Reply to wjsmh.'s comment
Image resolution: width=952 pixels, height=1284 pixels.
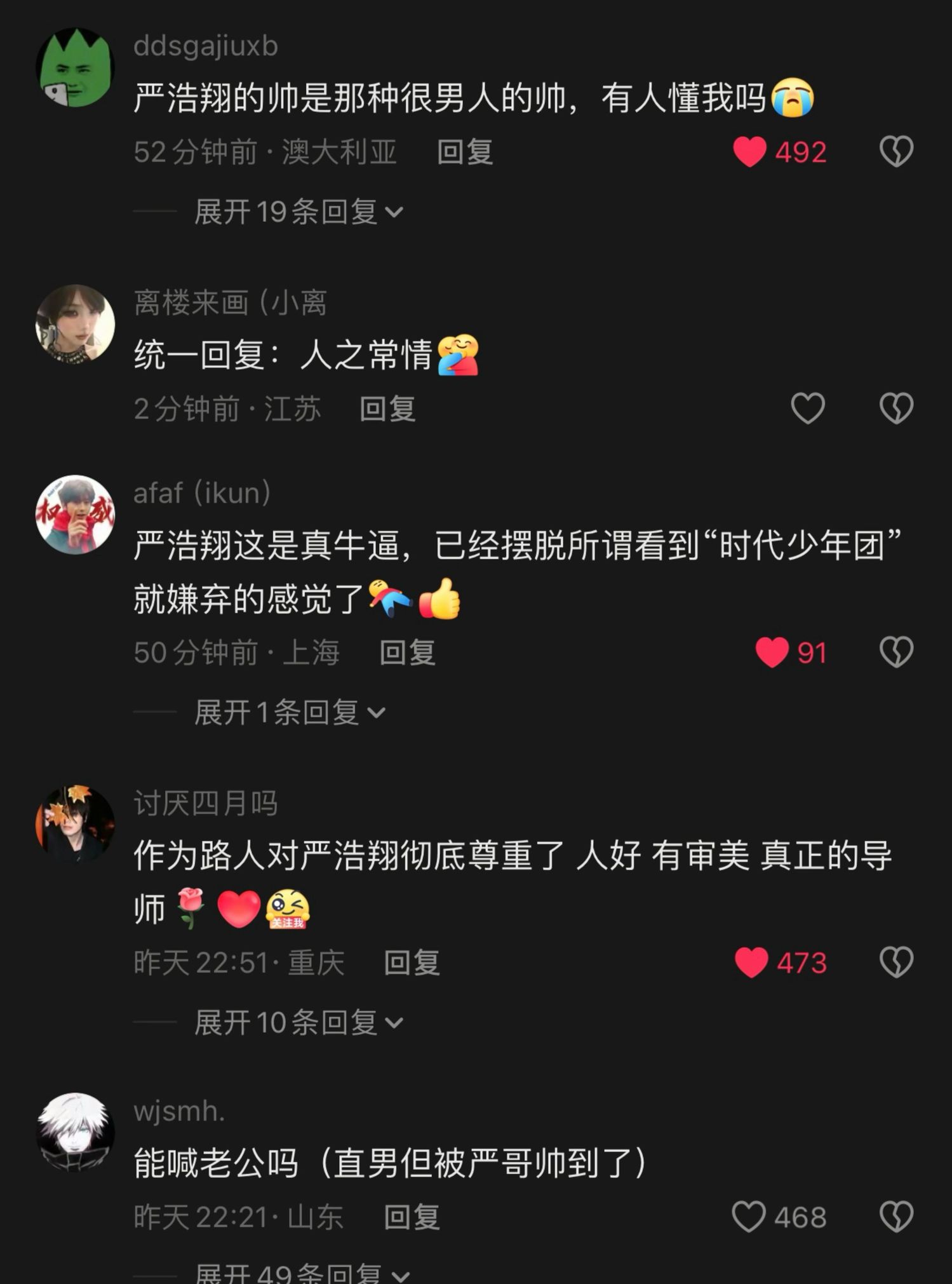point(412,1217)
